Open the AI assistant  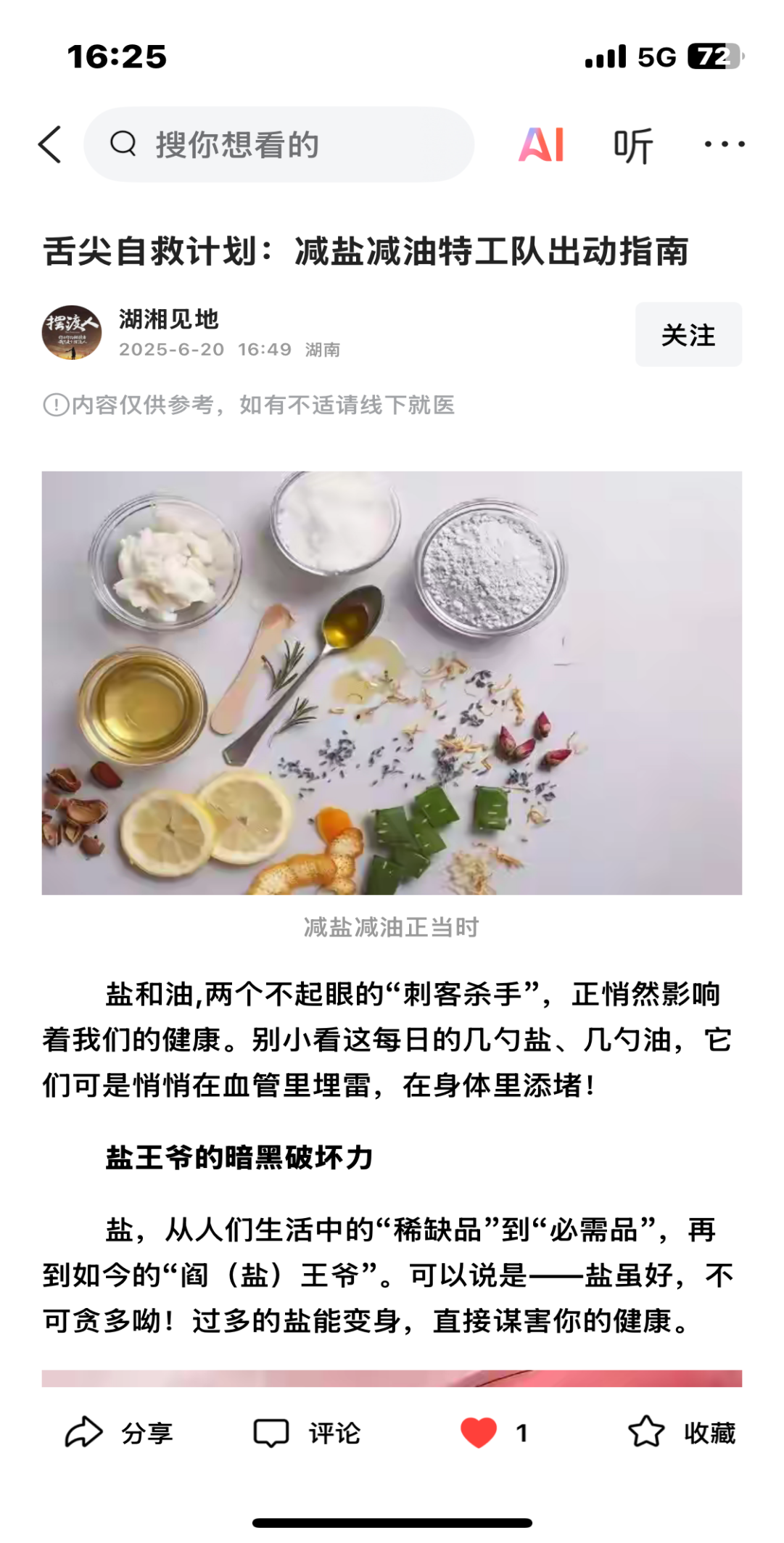[541, 144]
